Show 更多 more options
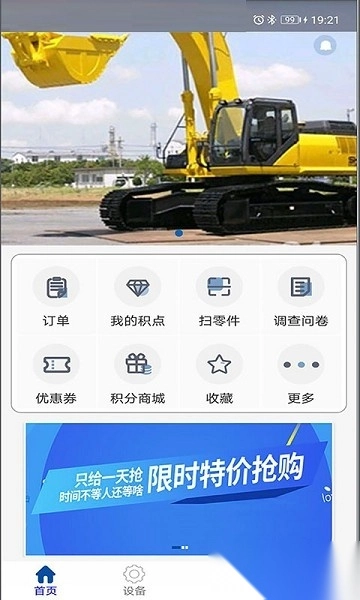The width and height of the screenshot is (360, 600). (301, 374)
